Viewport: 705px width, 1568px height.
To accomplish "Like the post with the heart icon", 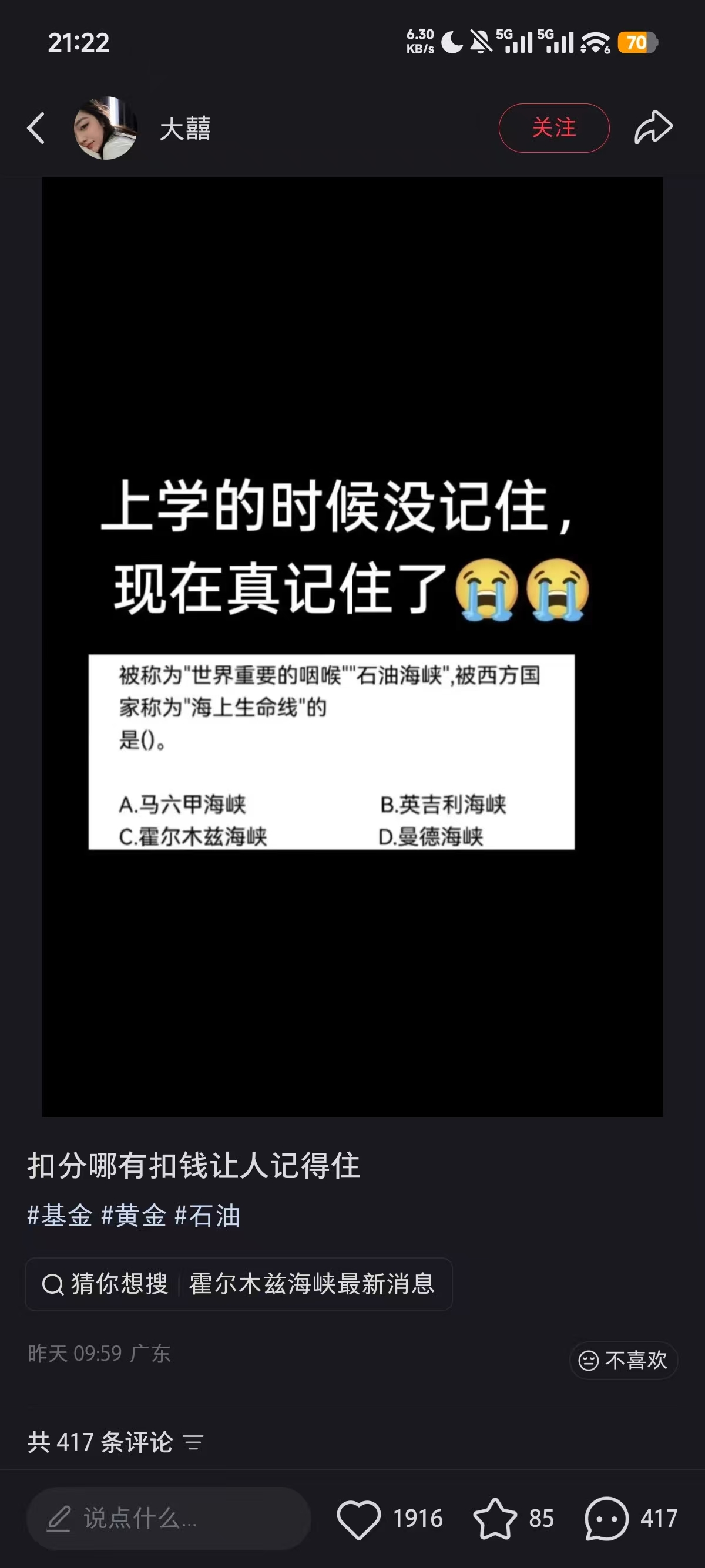I will pyautogui.click(x=359, y=1519).
